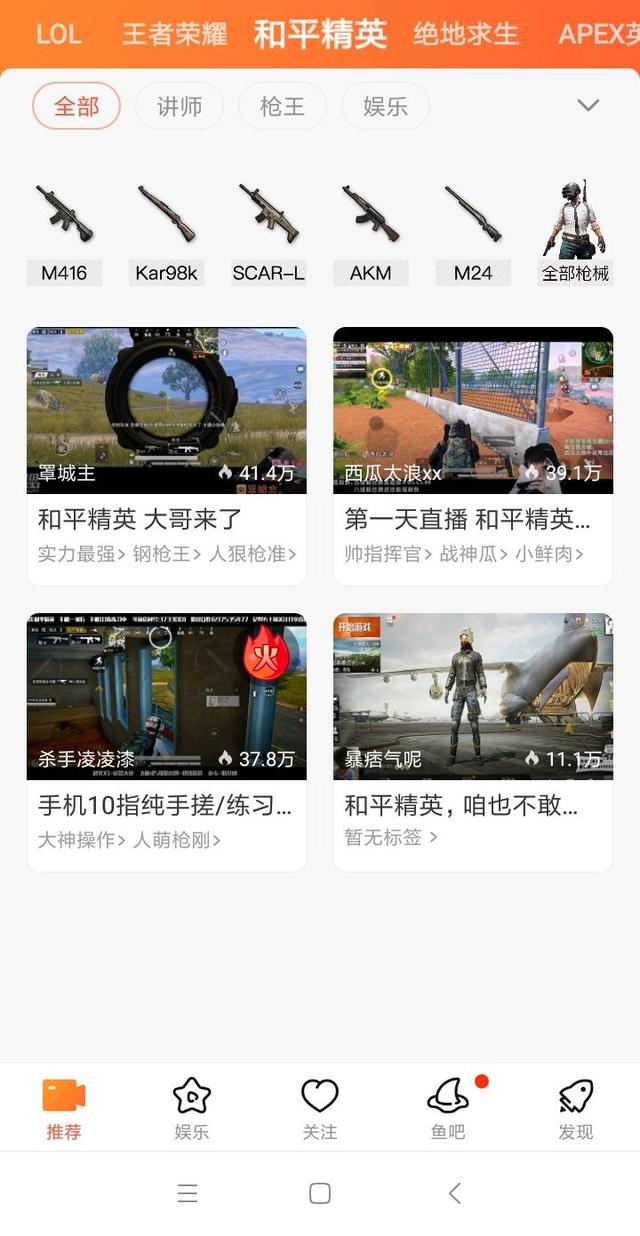Watch 西瓜太浪xx's live stream
The height and width of the screenshot is (1236, 640).
pos(473,456)
